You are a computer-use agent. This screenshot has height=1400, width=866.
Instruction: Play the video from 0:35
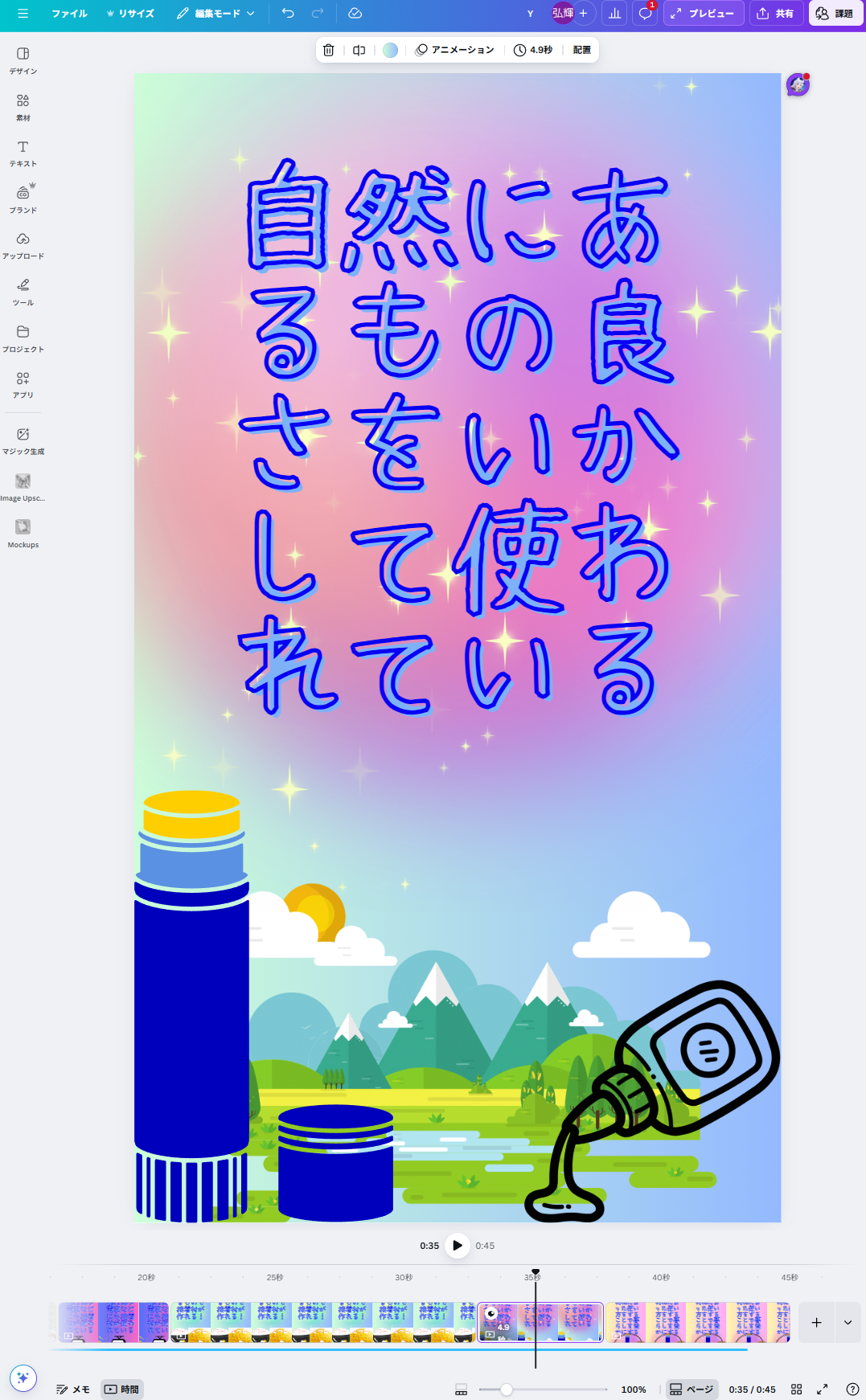point(457,1246)
